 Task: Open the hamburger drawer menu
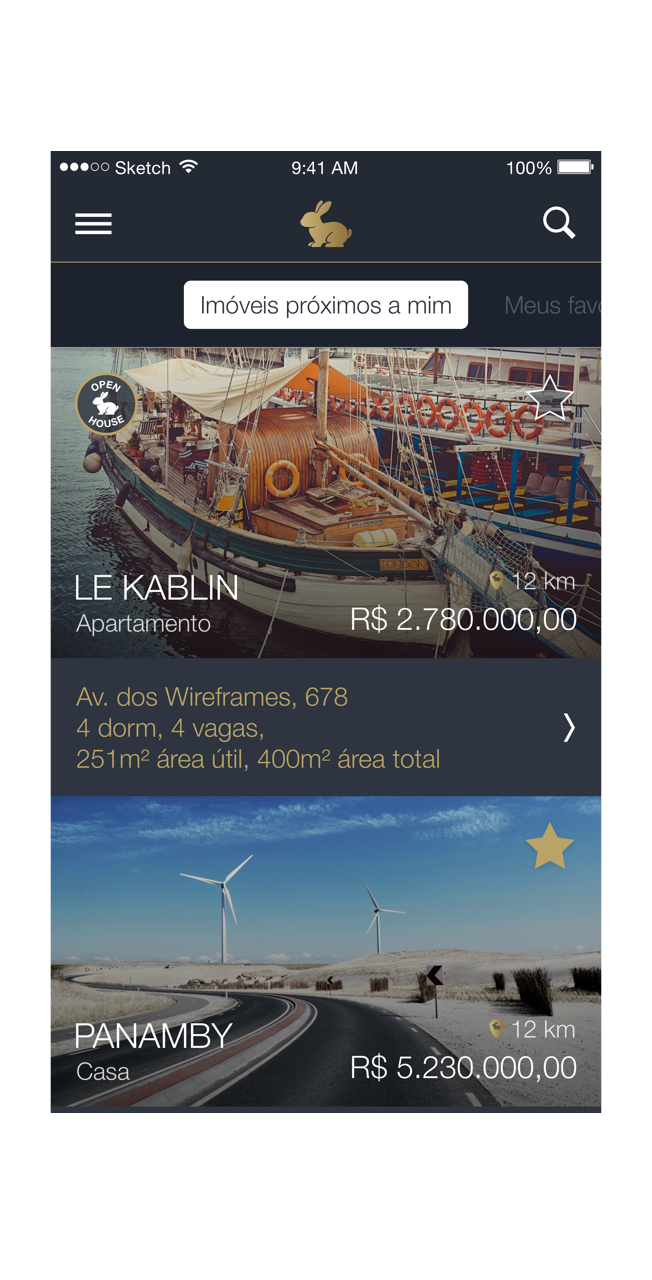pyautogui.click(x=93, y=224)
